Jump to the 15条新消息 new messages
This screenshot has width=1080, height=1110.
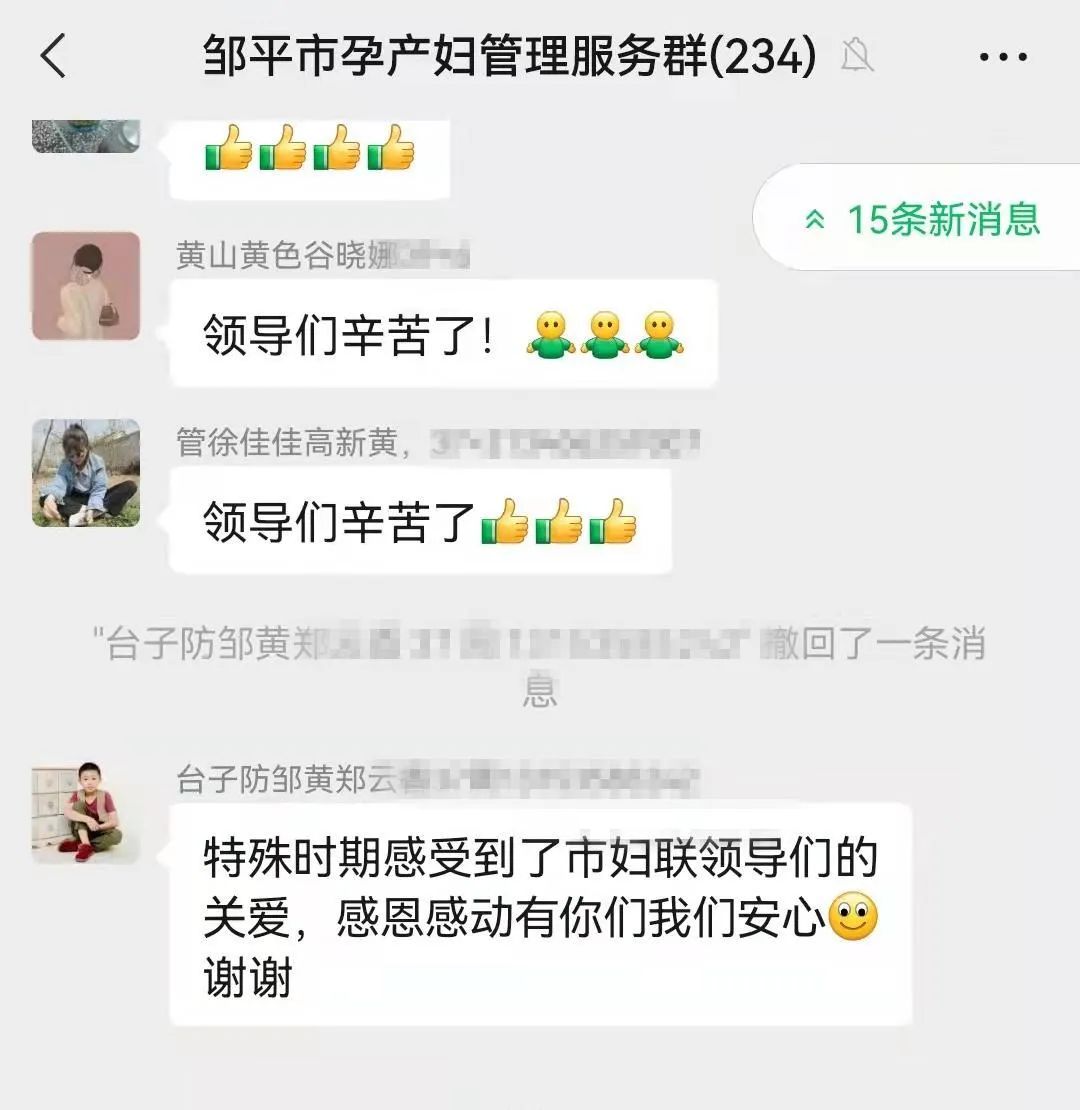click(922, 219)
